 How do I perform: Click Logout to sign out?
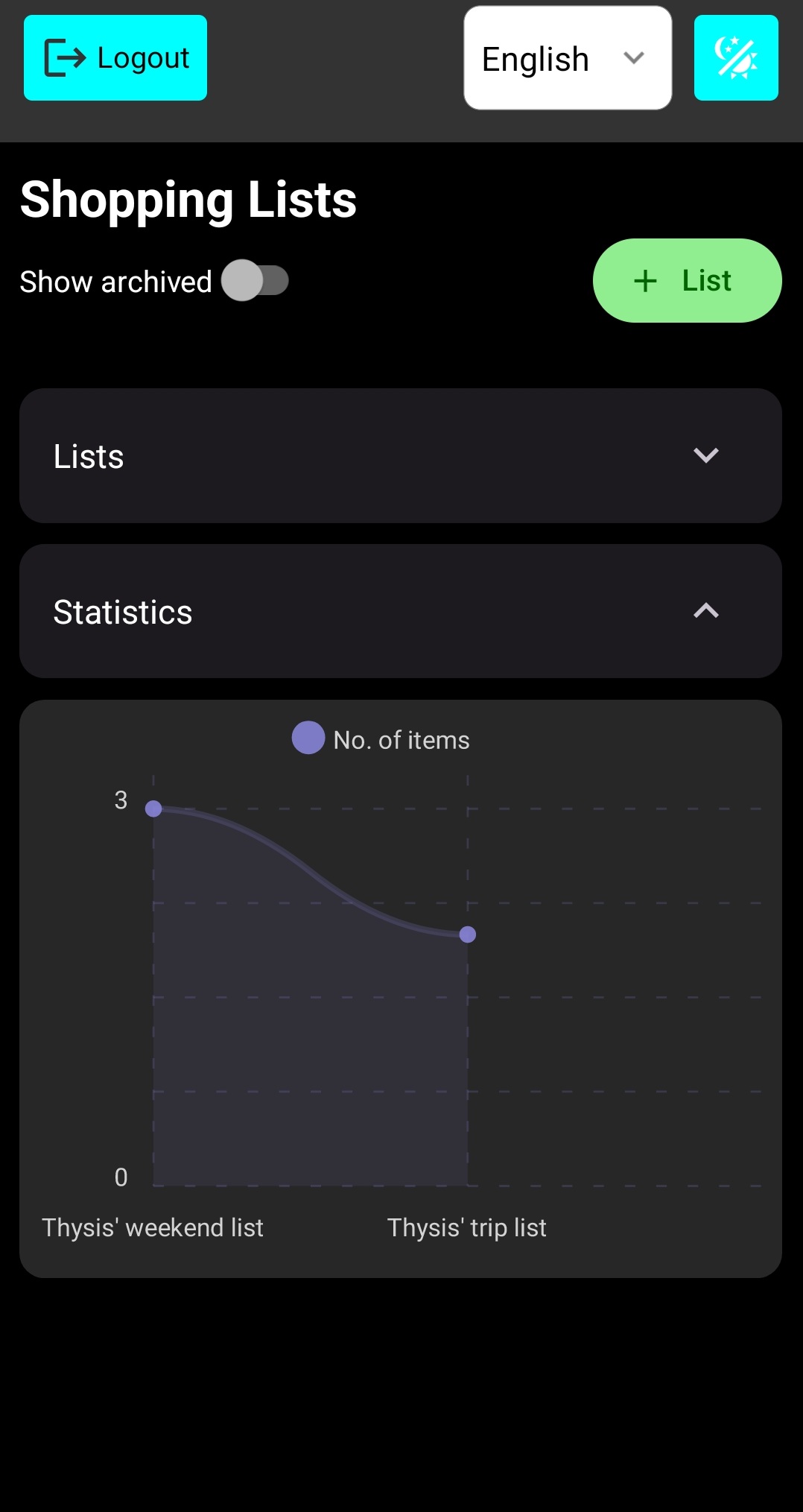pyautogui.click(x=115, y=56)
